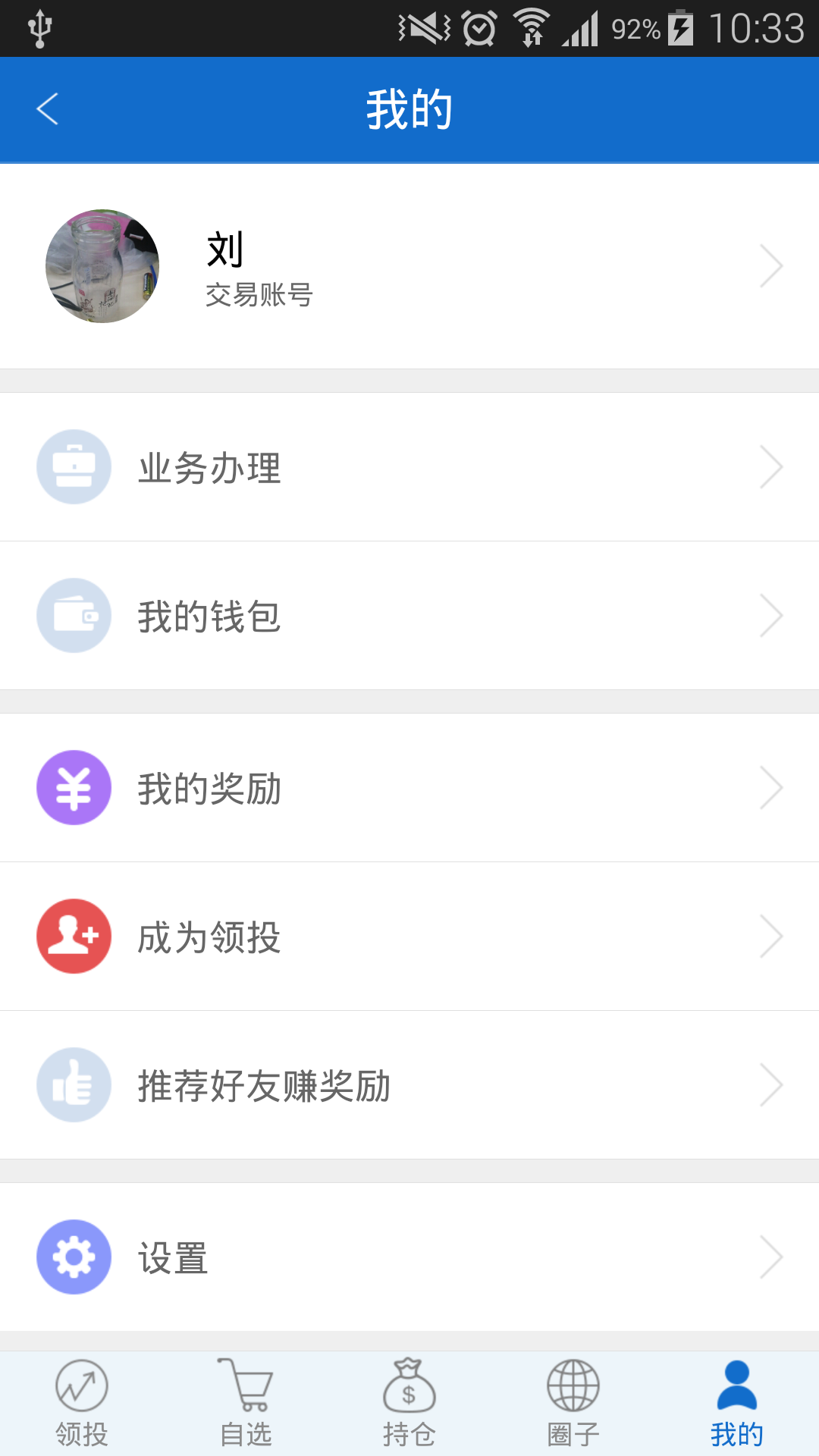Expand the 业务办理 row chevron
The height and width of the screenshot is (1456, 819).
click(772, 466)
